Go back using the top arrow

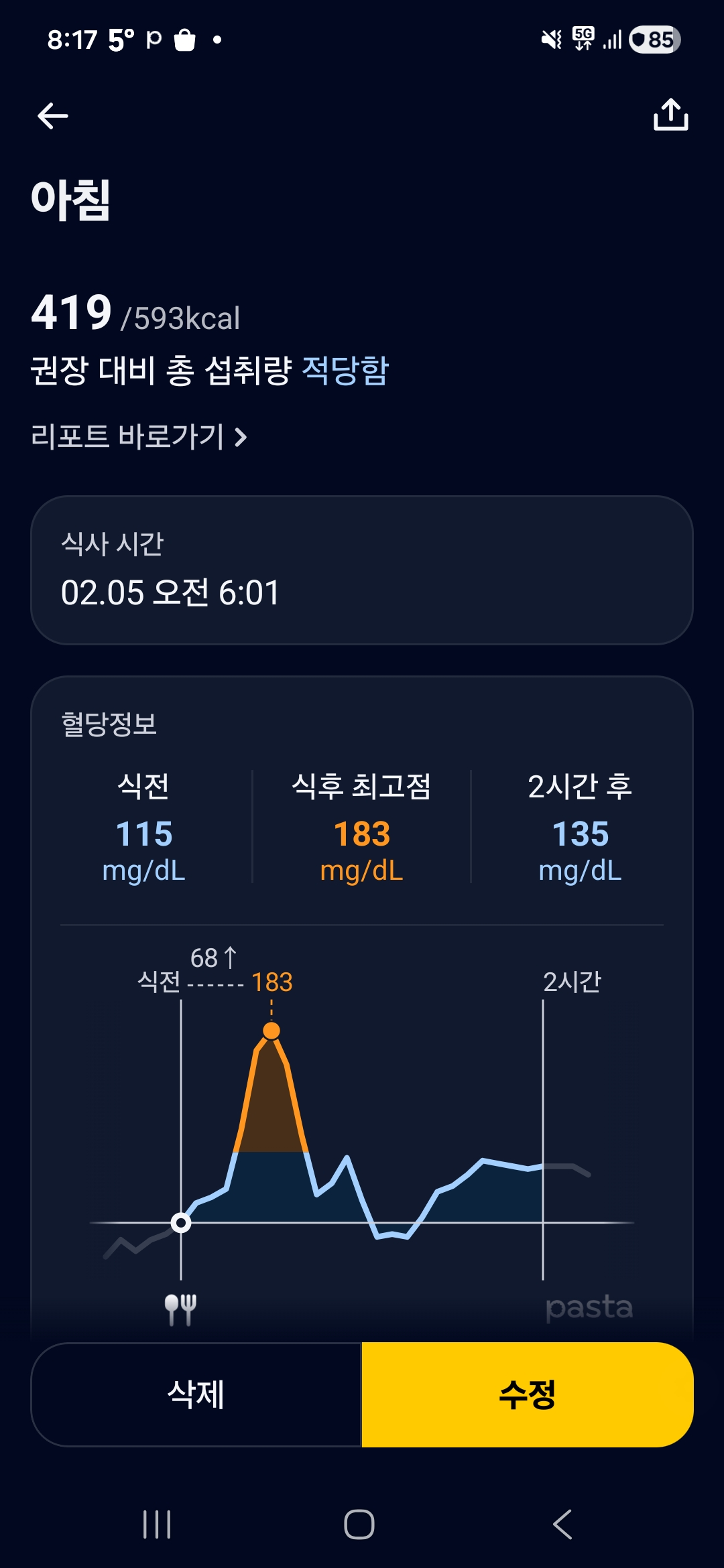53,116
